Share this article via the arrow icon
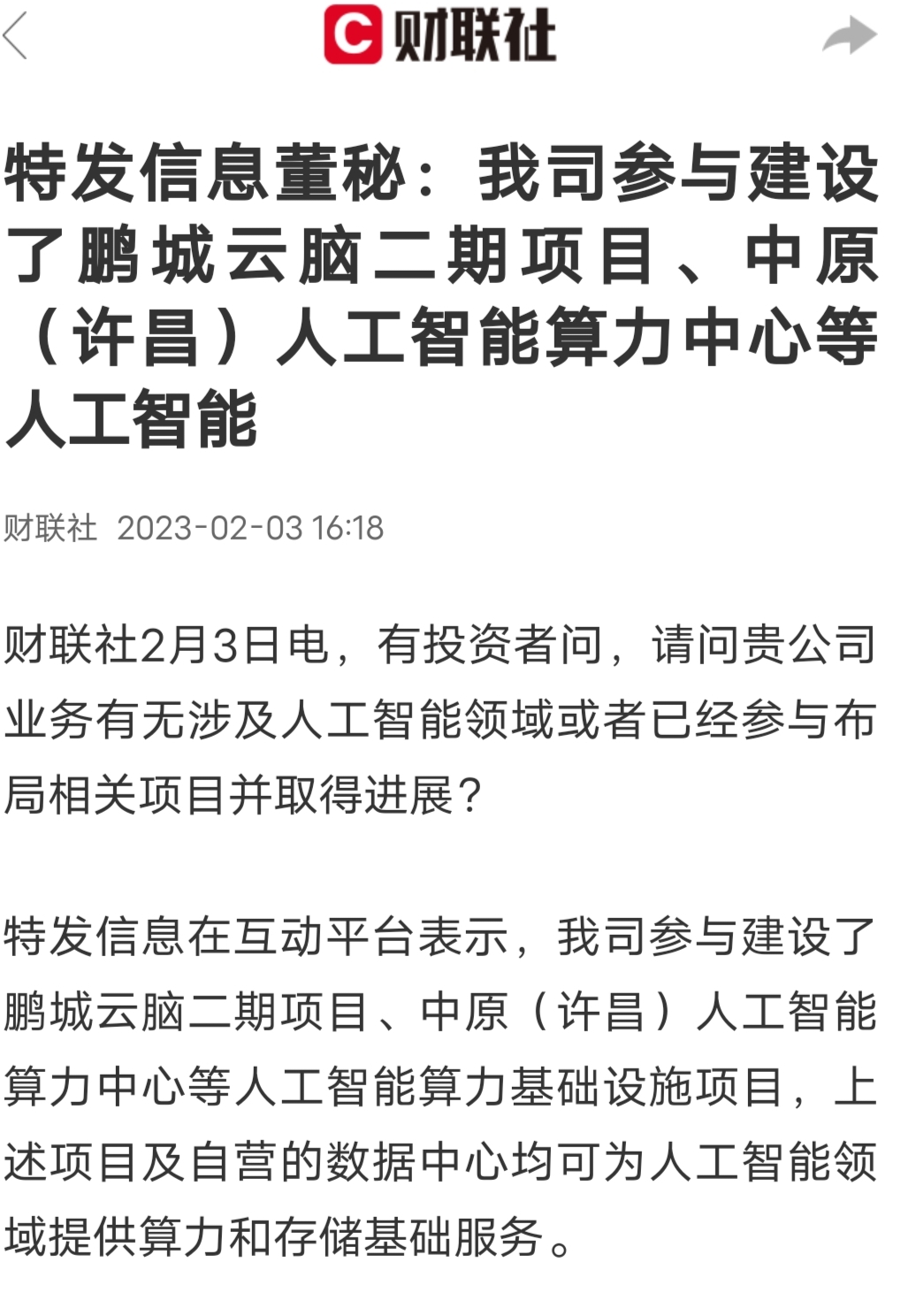Viewport: 916px width, 1316px height. (x=849, y=35)
